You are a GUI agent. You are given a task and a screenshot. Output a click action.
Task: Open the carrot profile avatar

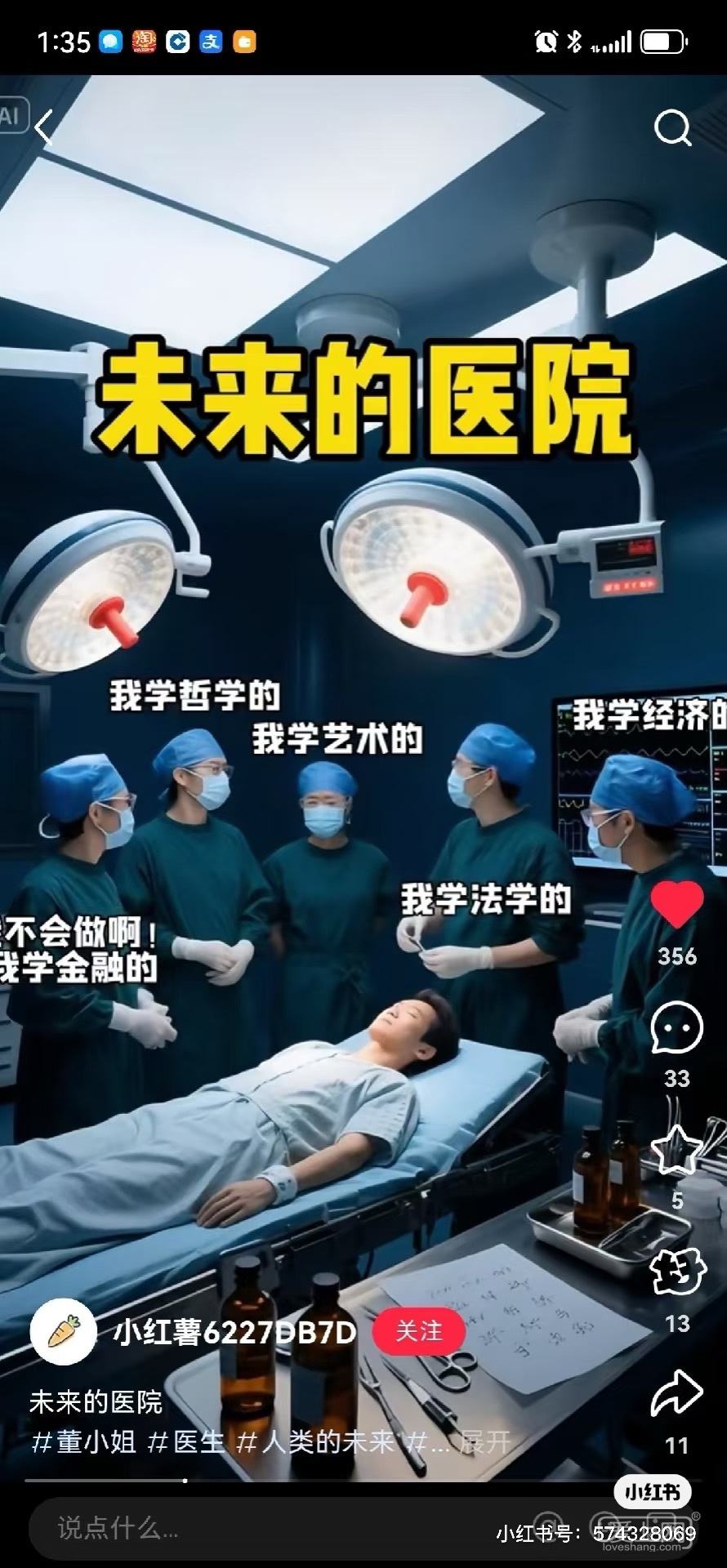click(64, 1331)
